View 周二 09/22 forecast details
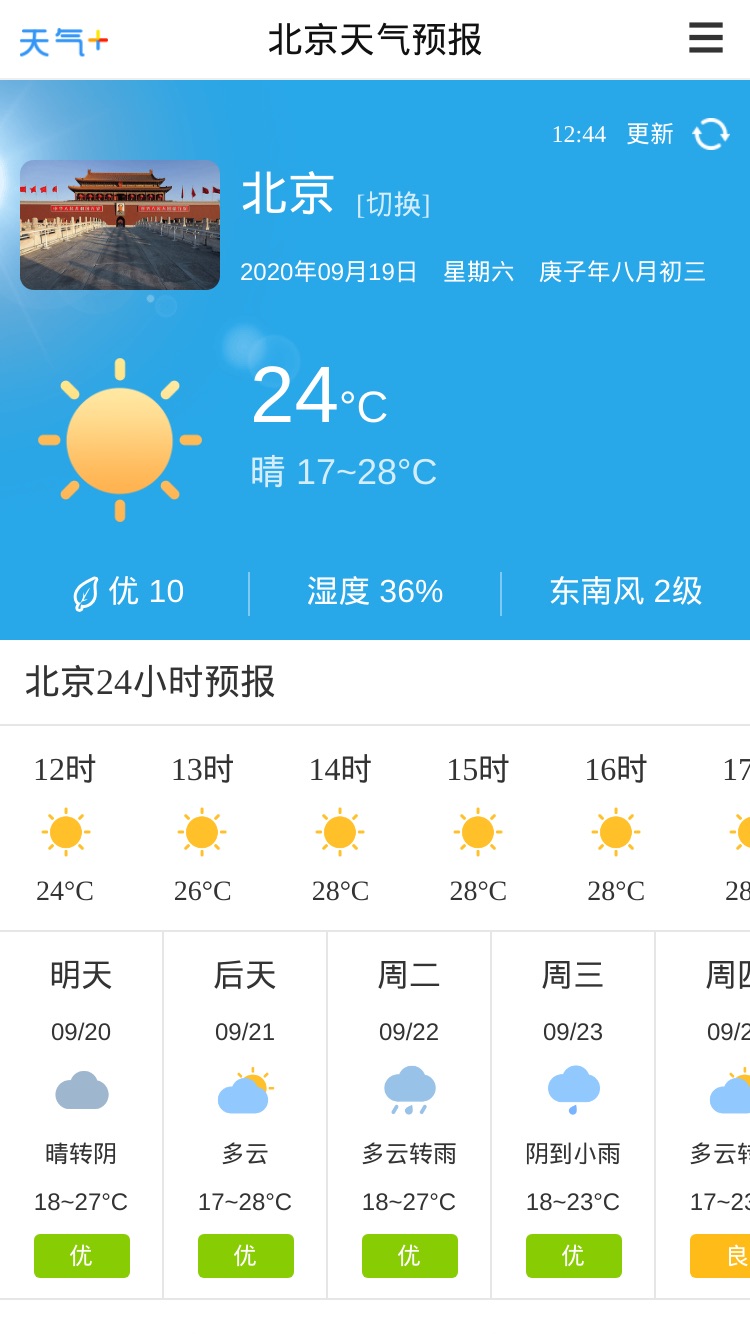The image size is (750, 1334). (x=409, y=1115)
